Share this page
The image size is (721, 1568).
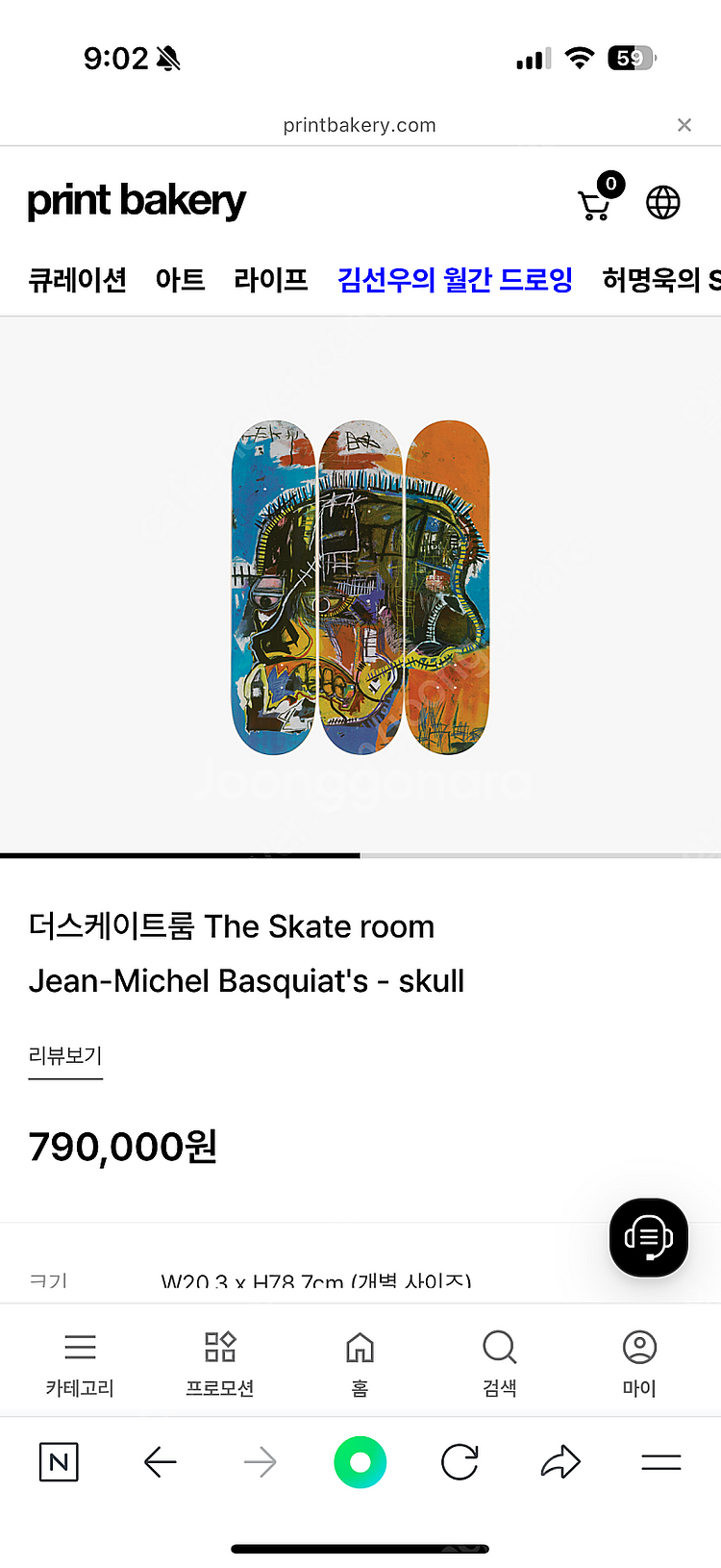point(560,1463)
